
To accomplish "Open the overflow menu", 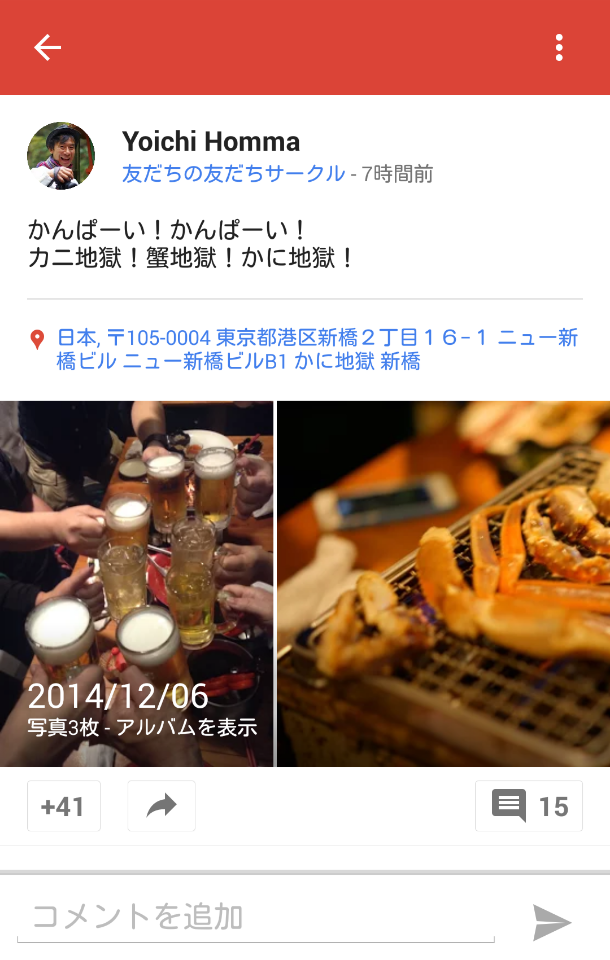I will [x=559, y=47].
